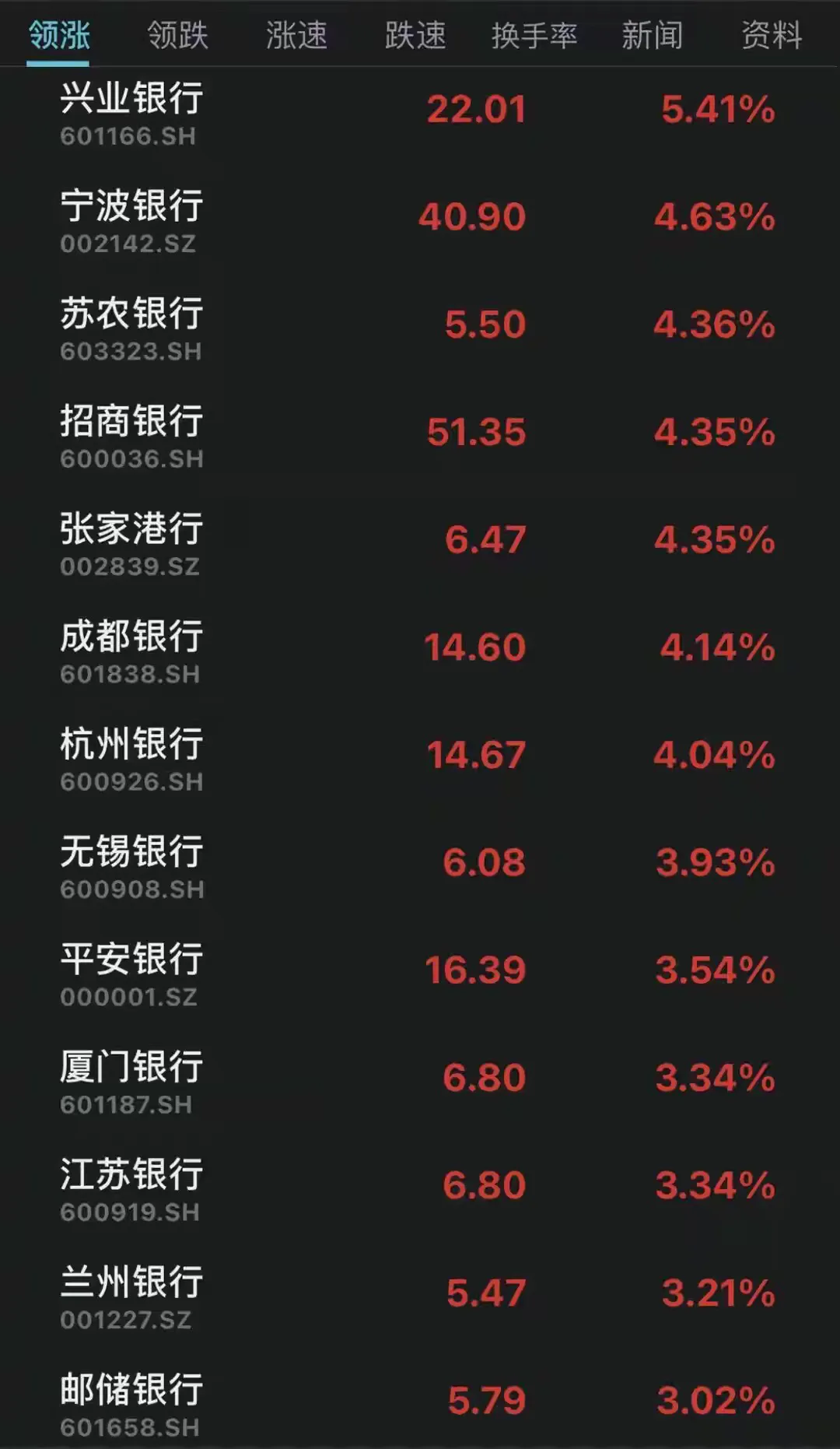Switch to the 领跌 tab

tap(177, 35)
